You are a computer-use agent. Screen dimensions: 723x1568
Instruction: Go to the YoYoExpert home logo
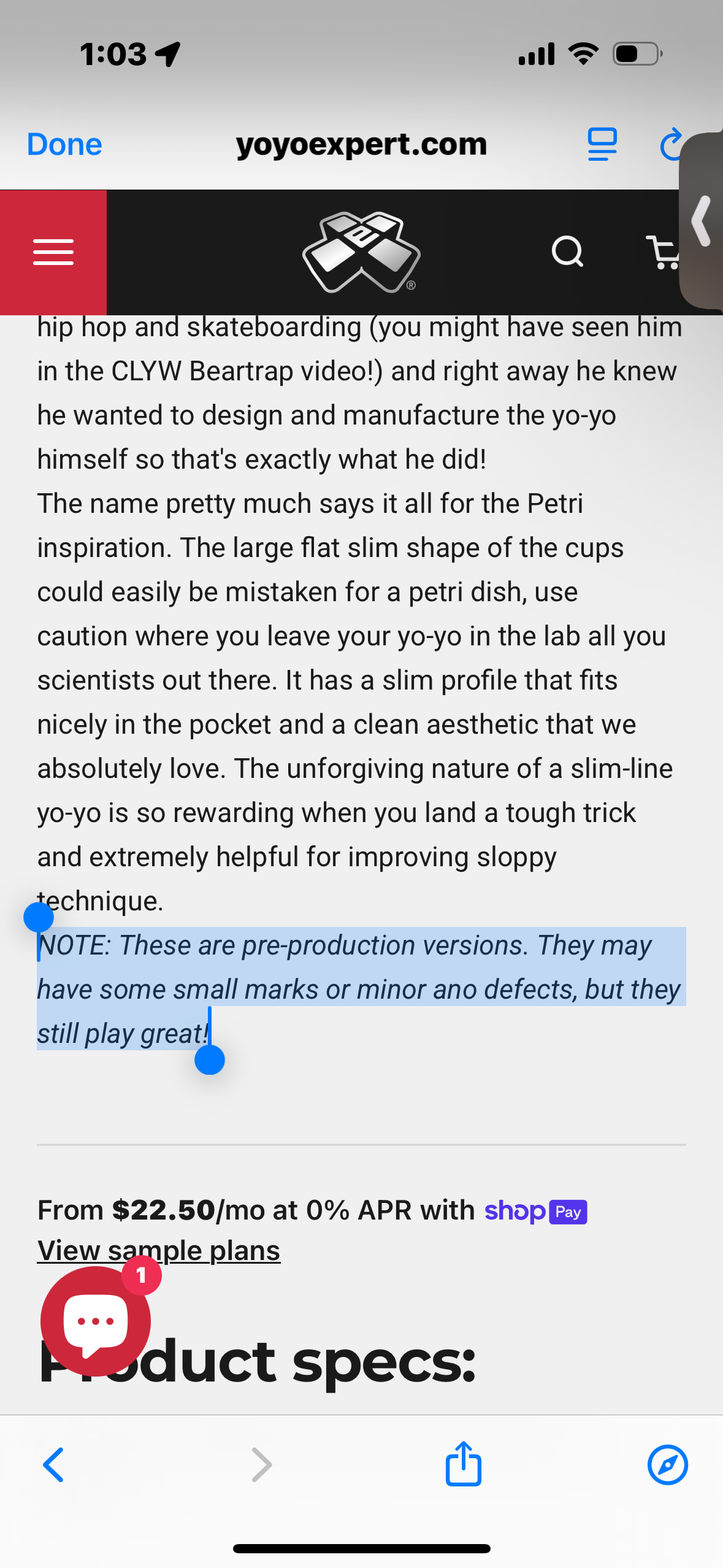[361, 252]
